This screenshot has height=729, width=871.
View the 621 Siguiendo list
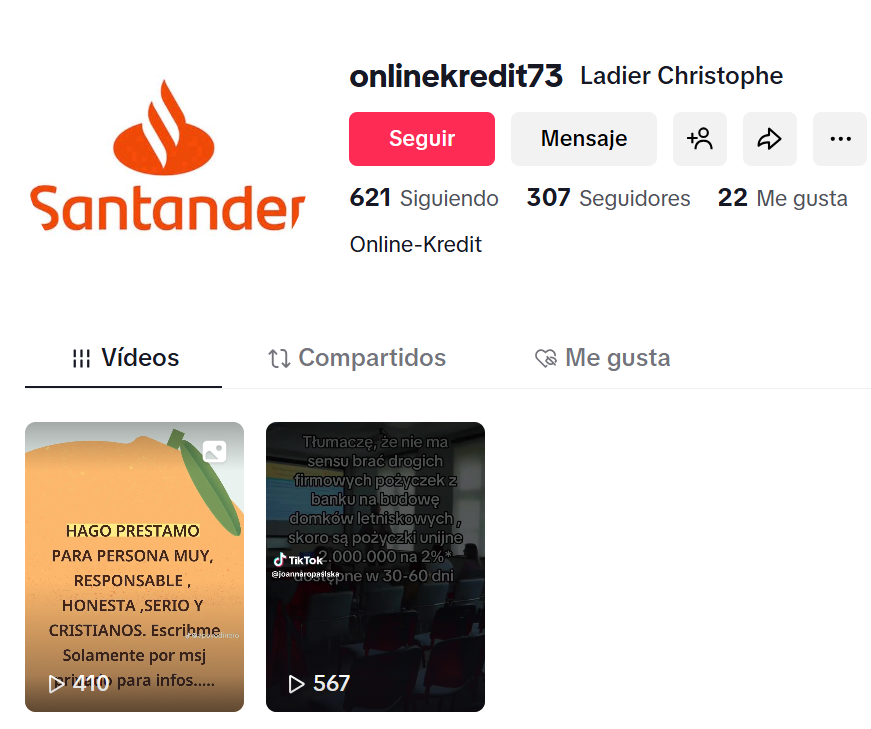[x=424, y=198]
